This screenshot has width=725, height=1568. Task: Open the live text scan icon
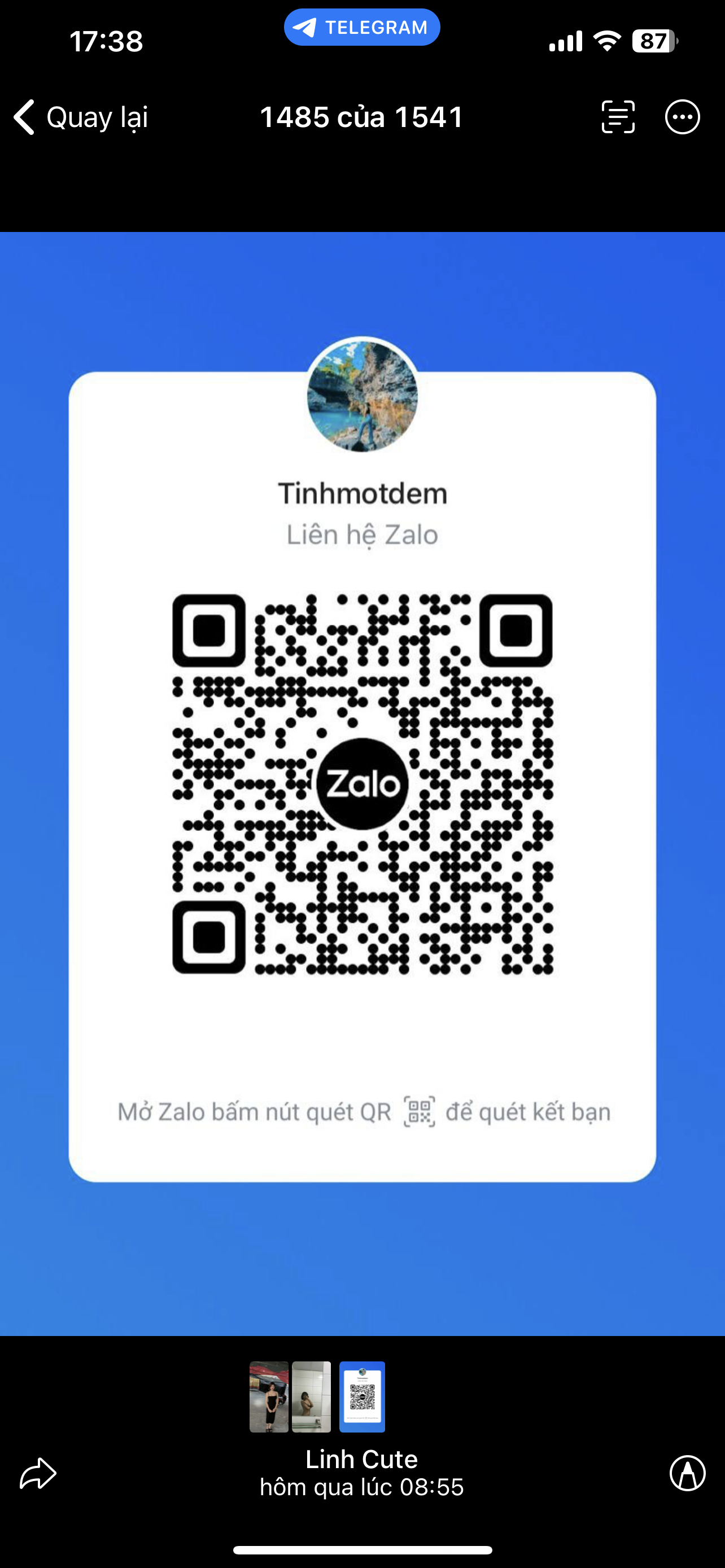tap(618, 117)
